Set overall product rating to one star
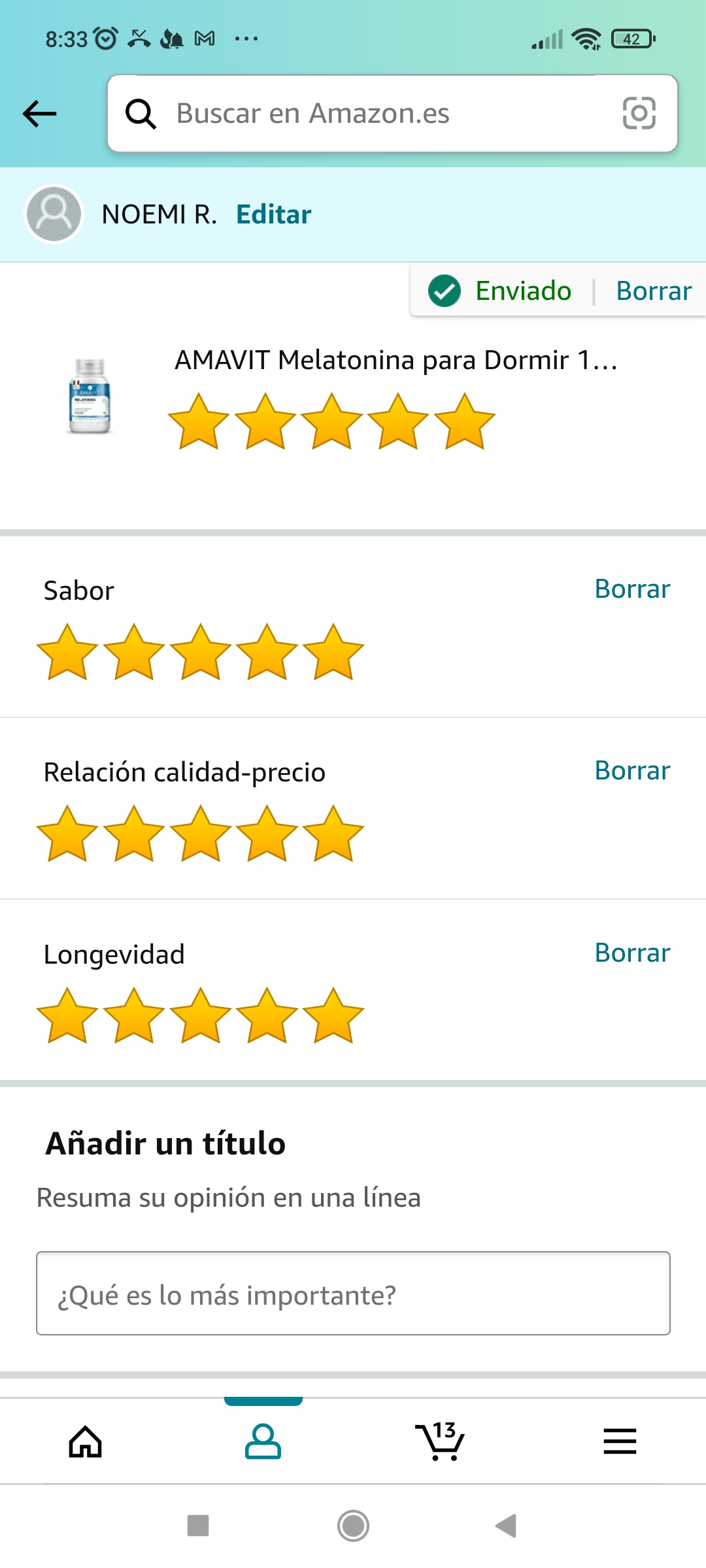Image resolution: width=706 pixels, height=1568 pixels. pyautogui.click(x=199, y=421)
